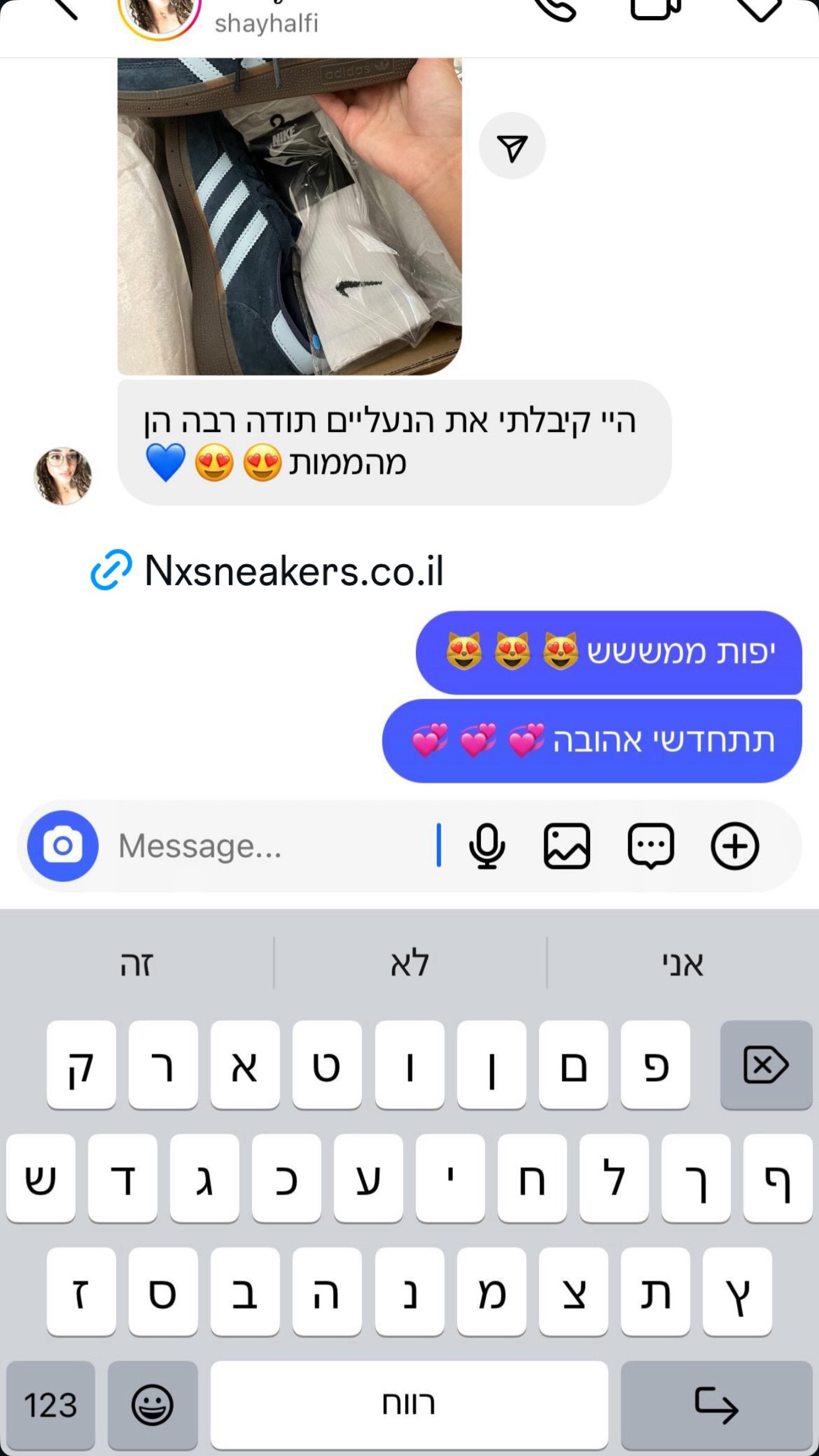This screenshot has height=1456, width=819.
Task: Start an audio call with shayhalfi
Action: [x=555, y=9]
